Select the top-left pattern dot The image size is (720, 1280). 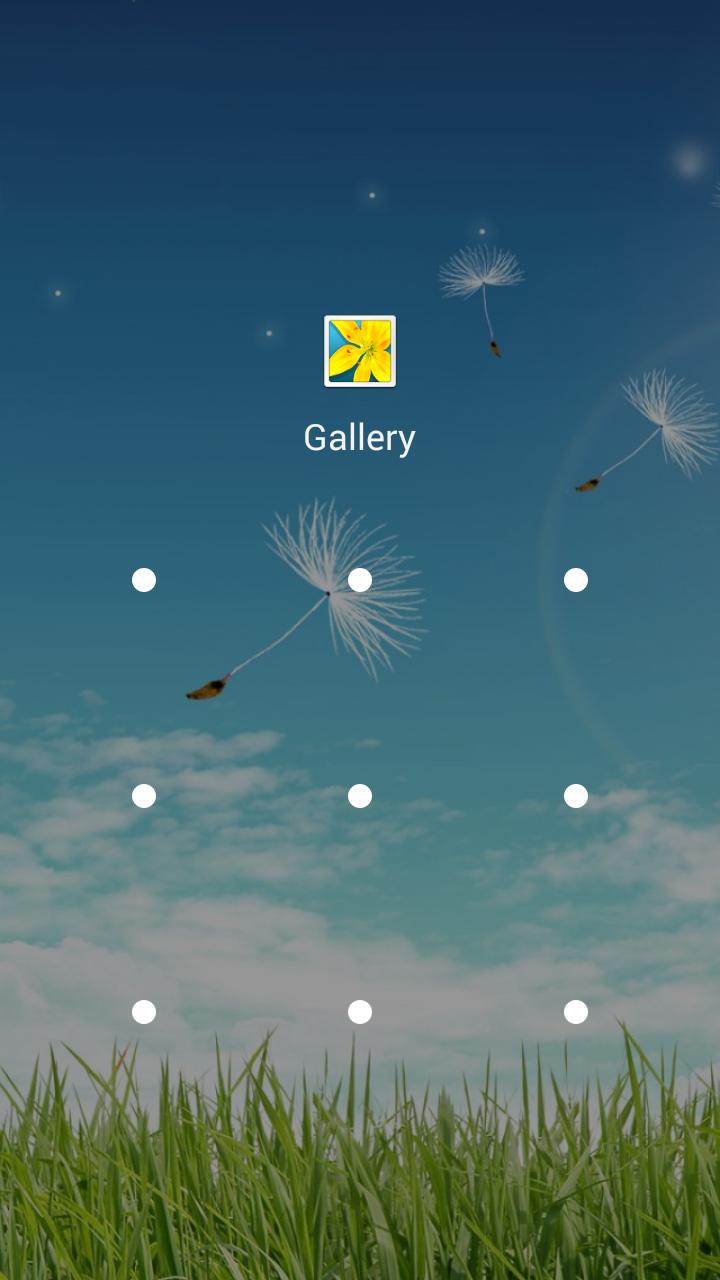[144, 580]
